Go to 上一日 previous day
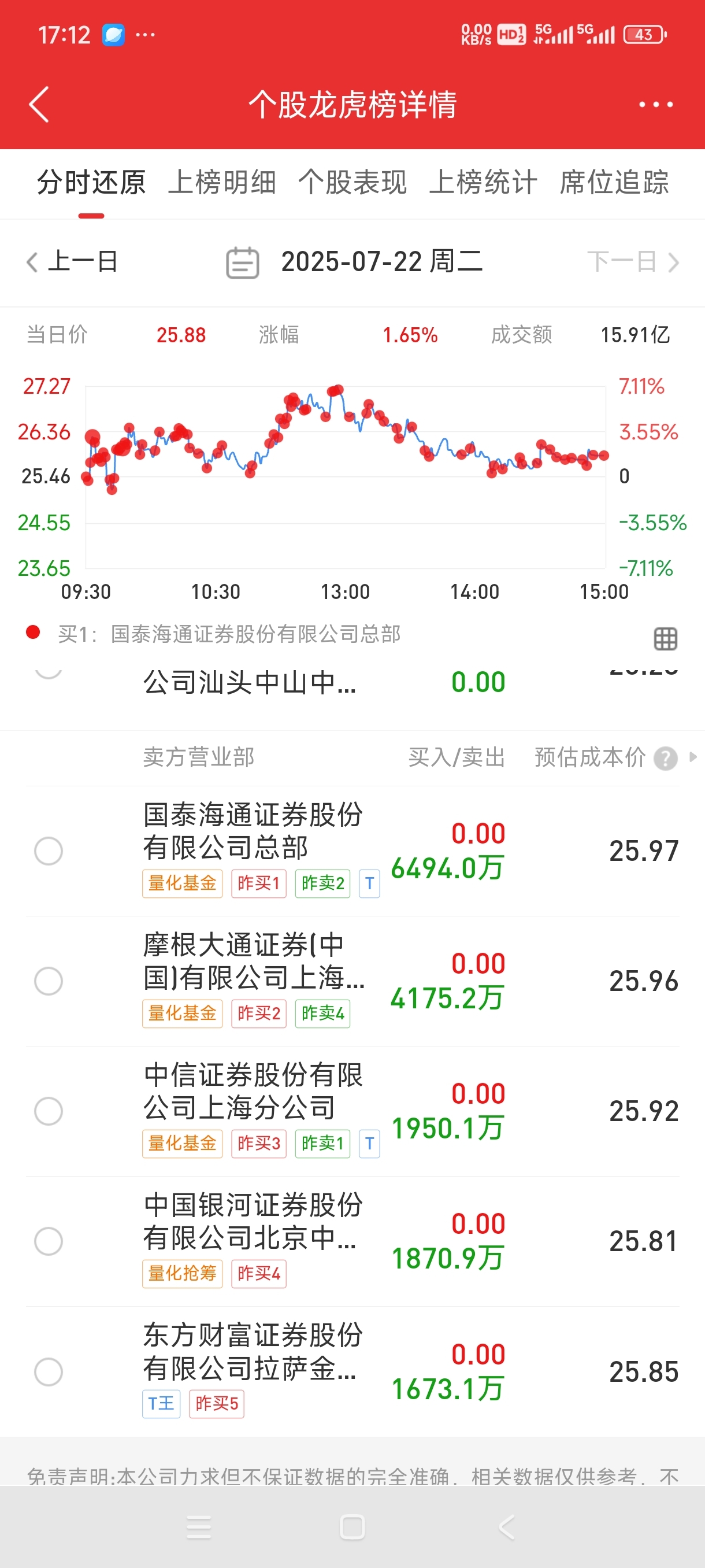The image size is (705, 1568). click(72, 262)
